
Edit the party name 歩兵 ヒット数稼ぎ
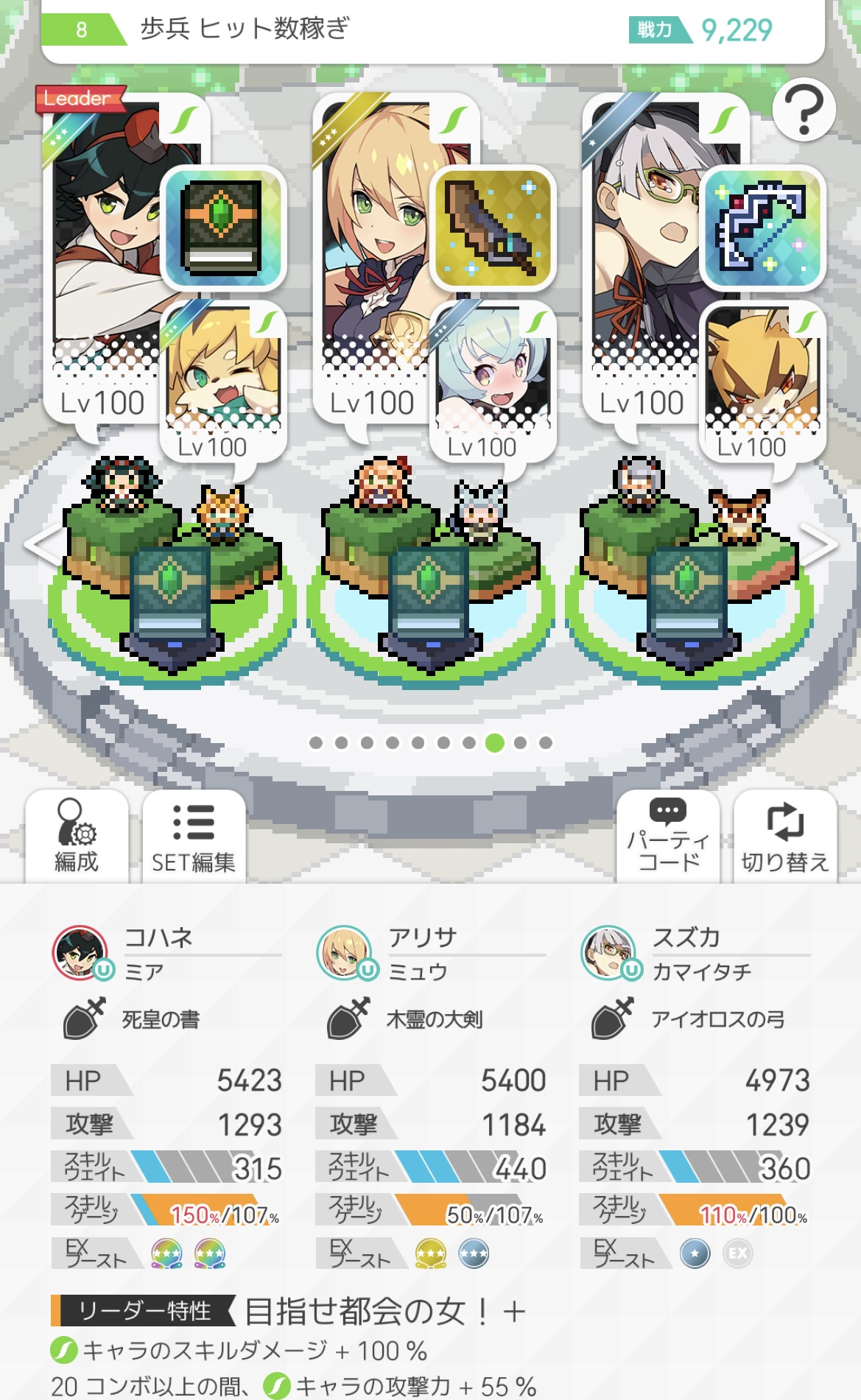[245, 29]
